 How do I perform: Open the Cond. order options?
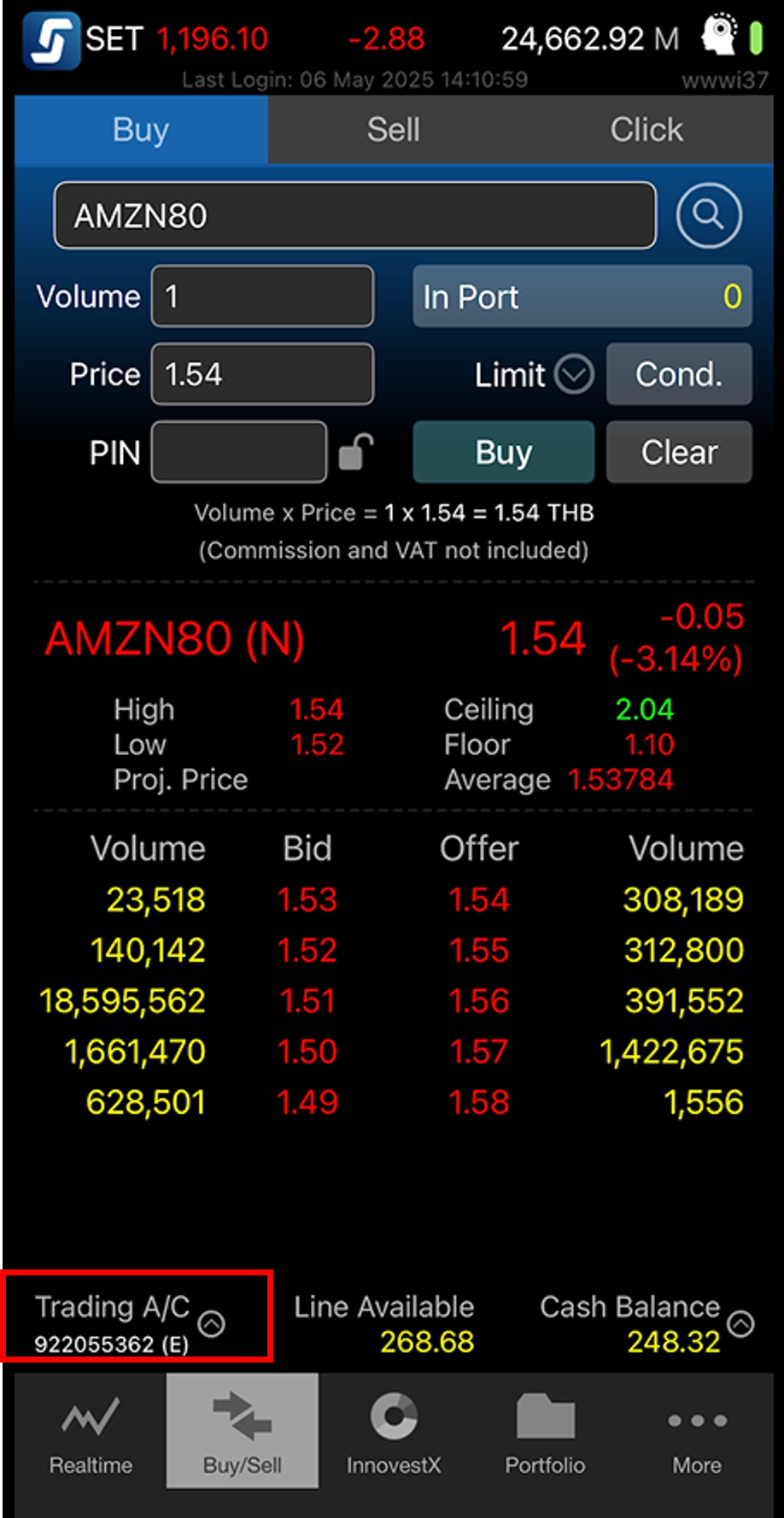click(679, 374)
